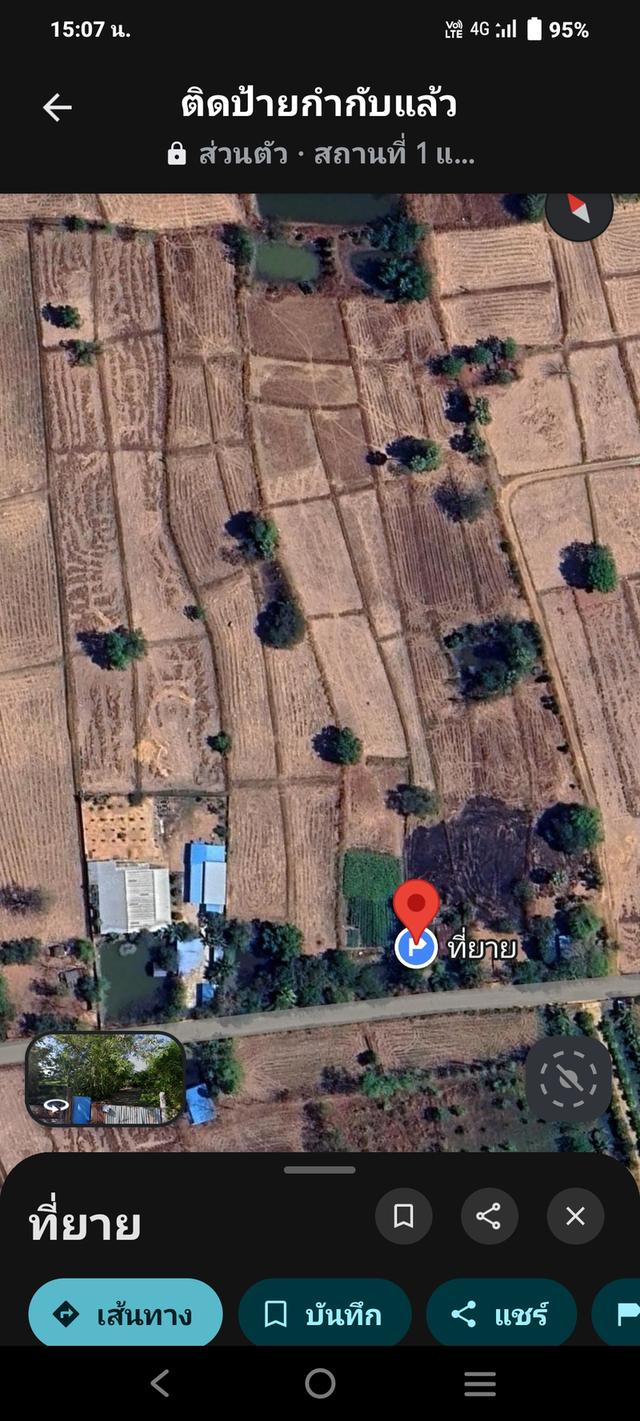
Task: Tap the location compass button on map
Action: point(568,1079)
